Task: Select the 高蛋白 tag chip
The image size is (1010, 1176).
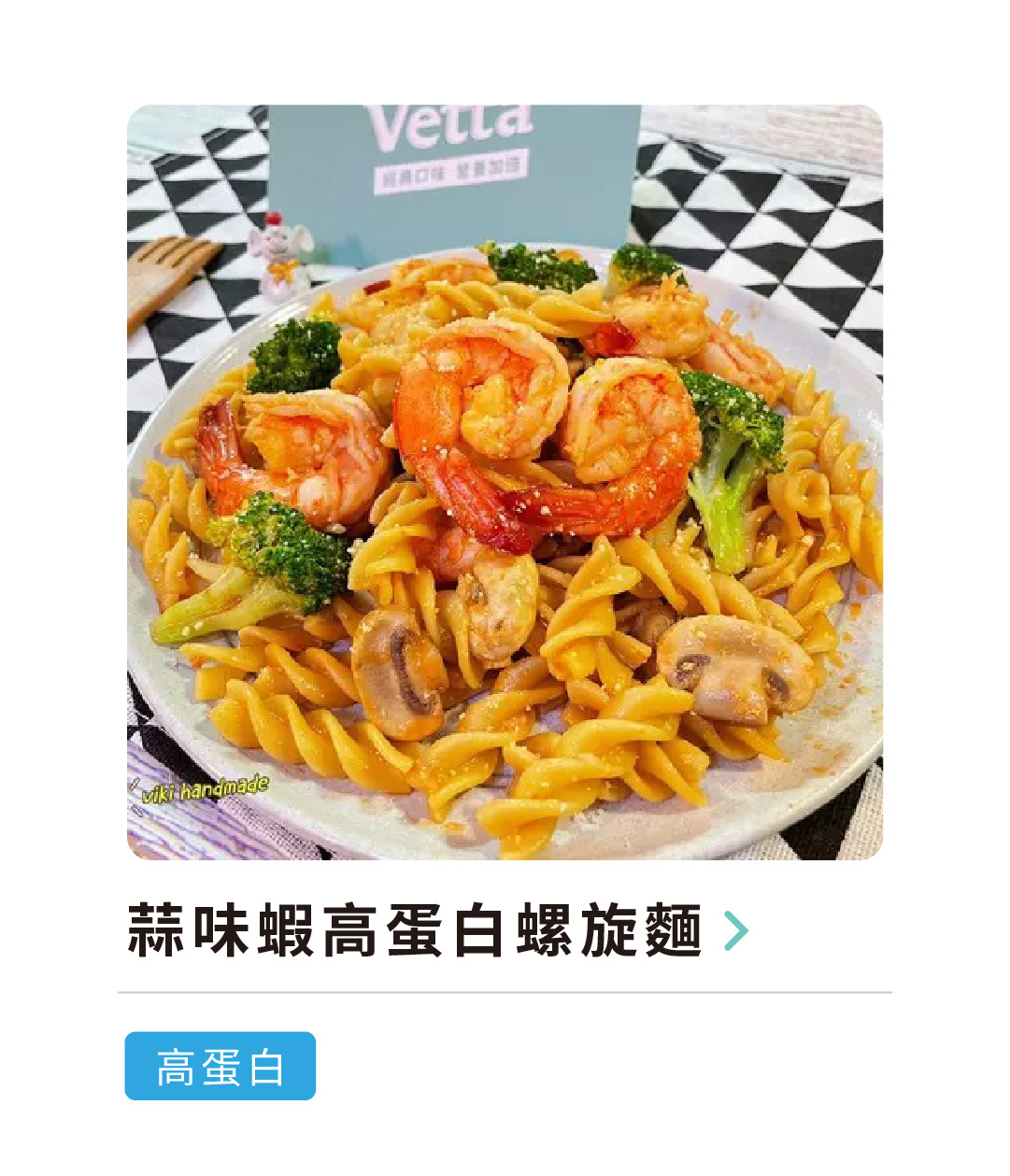Action: coord(220,1066)
